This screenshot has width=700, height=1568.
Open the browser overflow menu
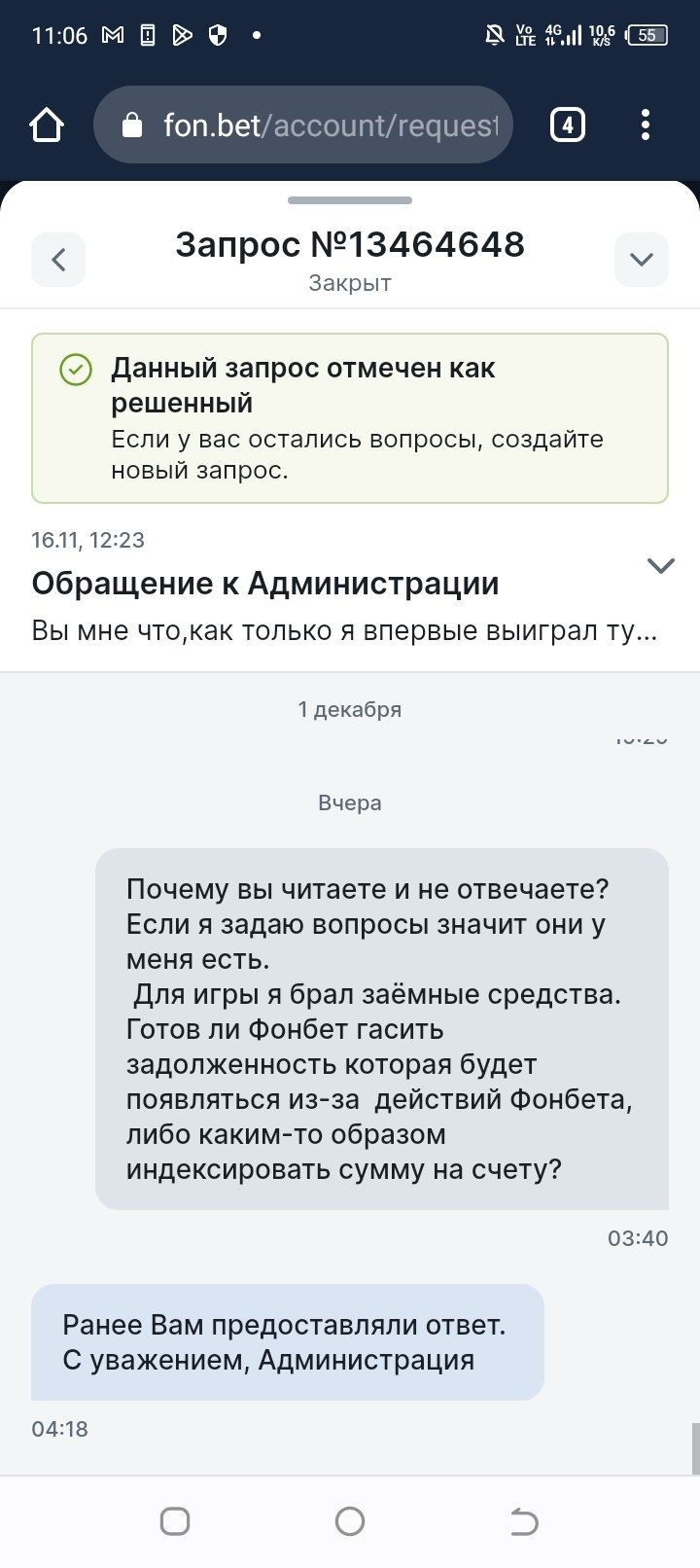[646, 125]
